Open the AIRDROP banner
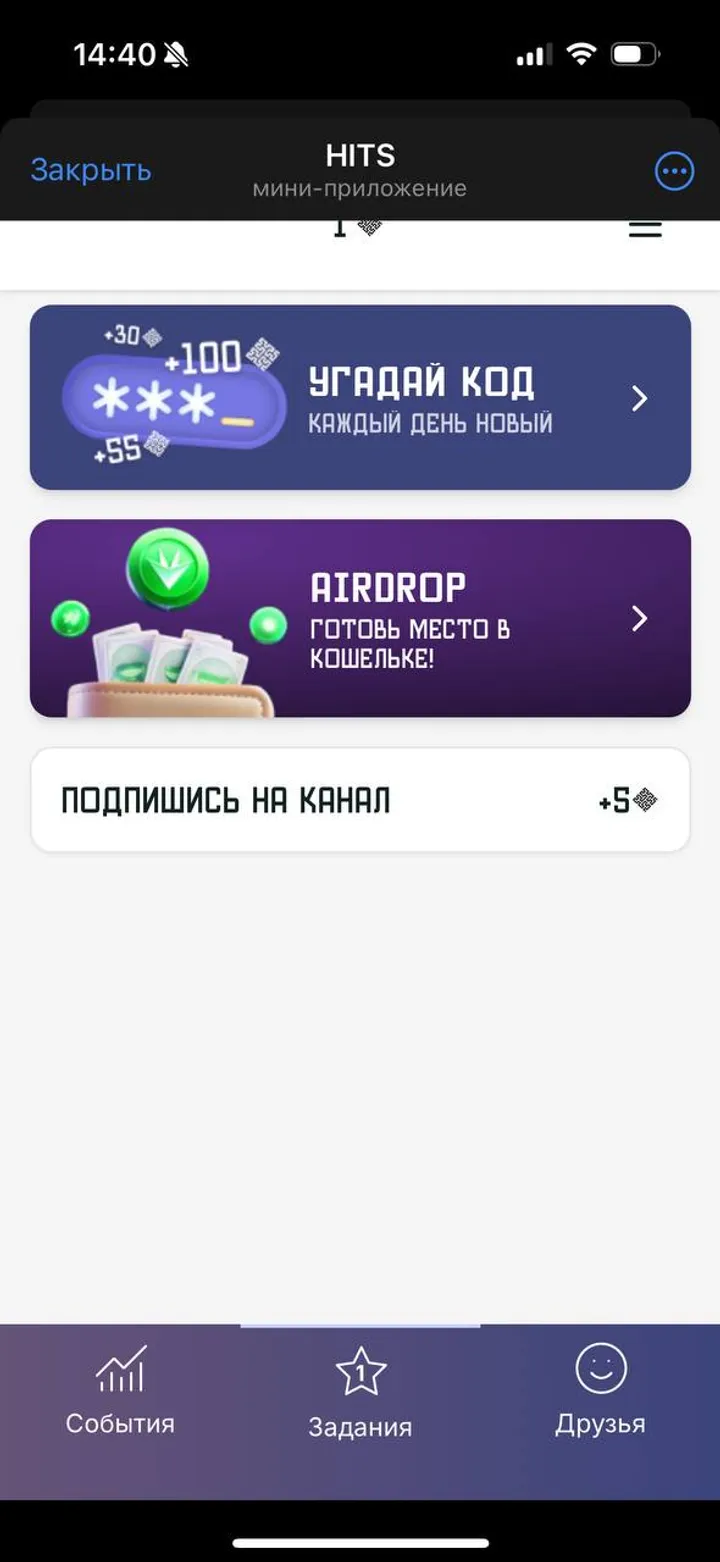This screenshot has width=720, height=1562. pos(360,618)
